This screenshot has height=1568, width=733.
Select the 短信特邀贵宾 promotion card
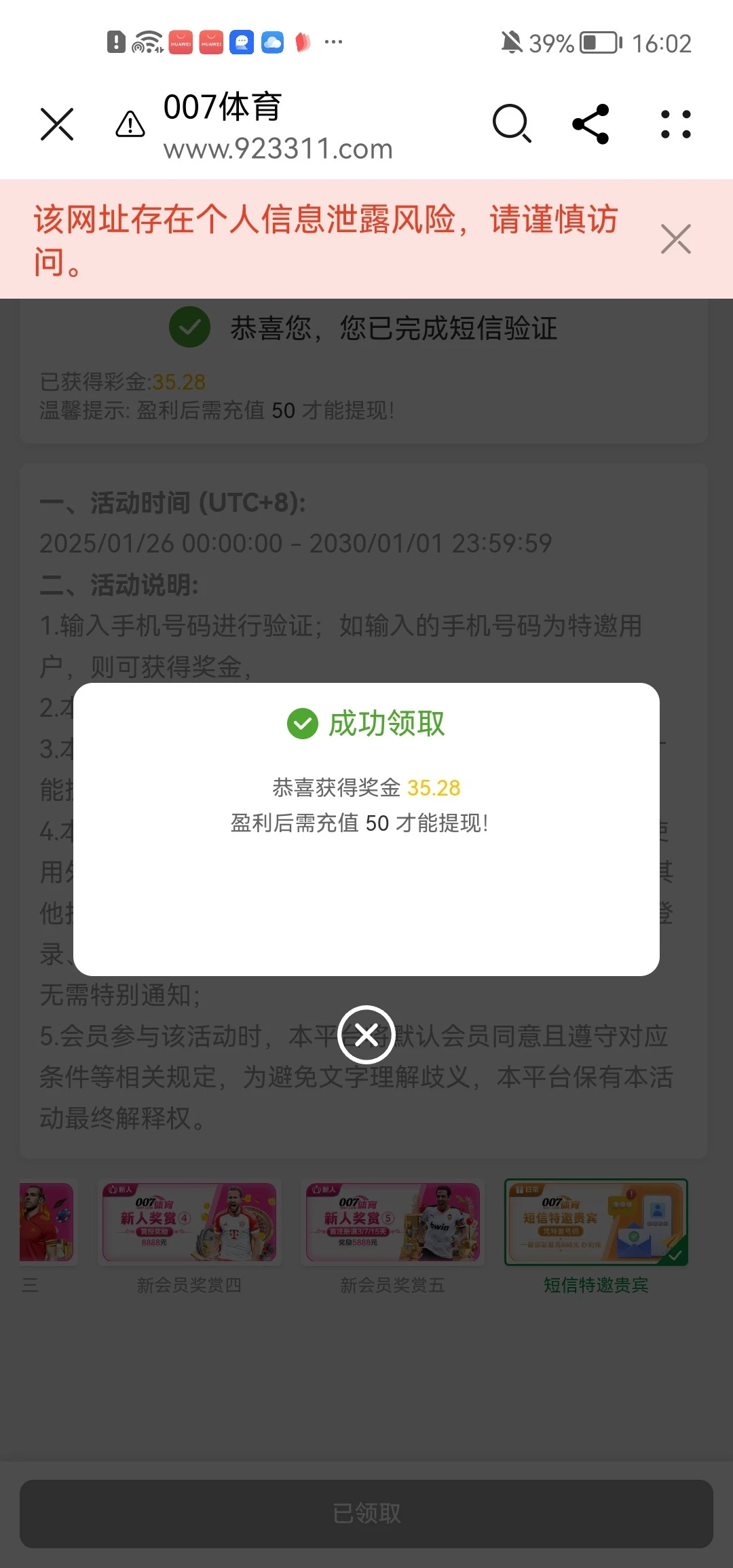pos(596,1223)
